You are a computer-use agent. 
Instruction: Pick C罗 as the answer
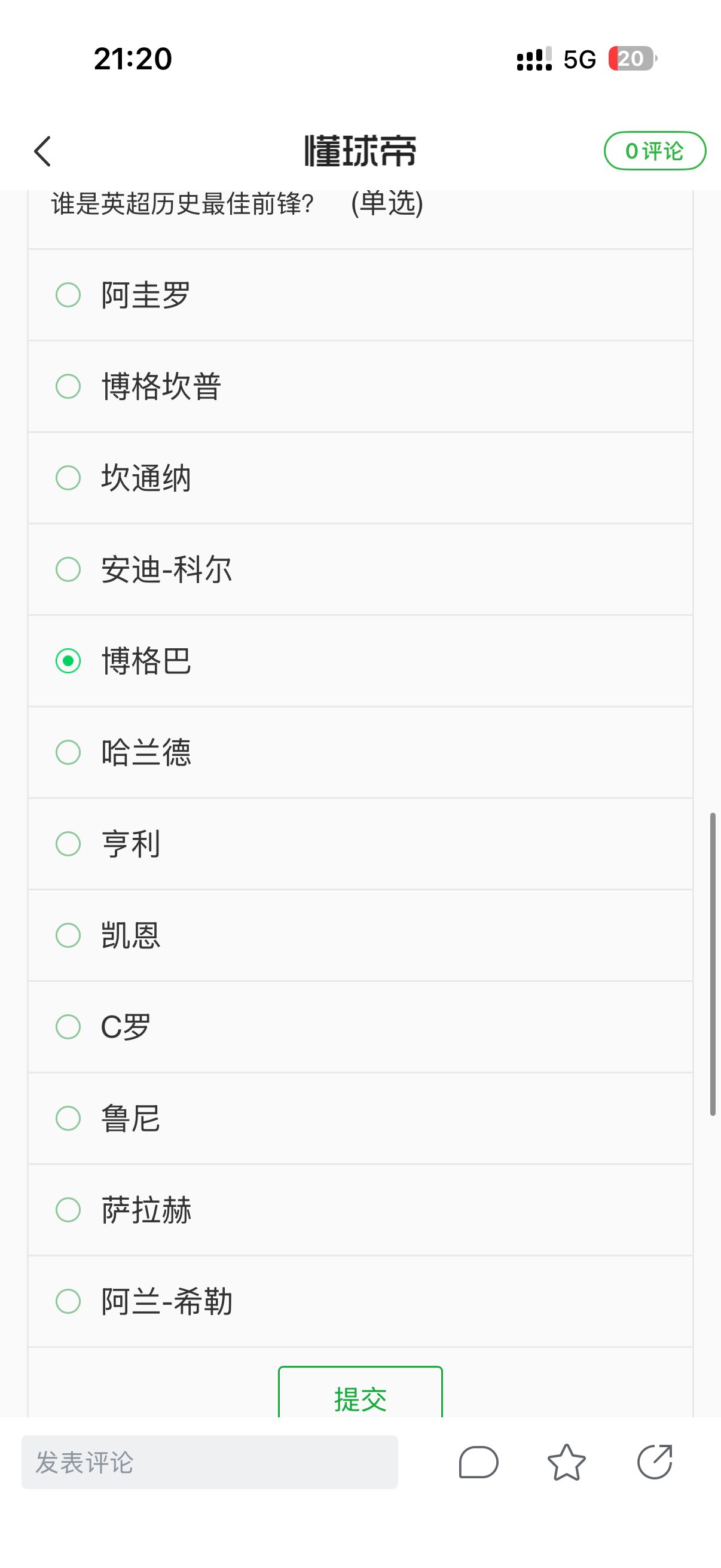point(68,1027)
